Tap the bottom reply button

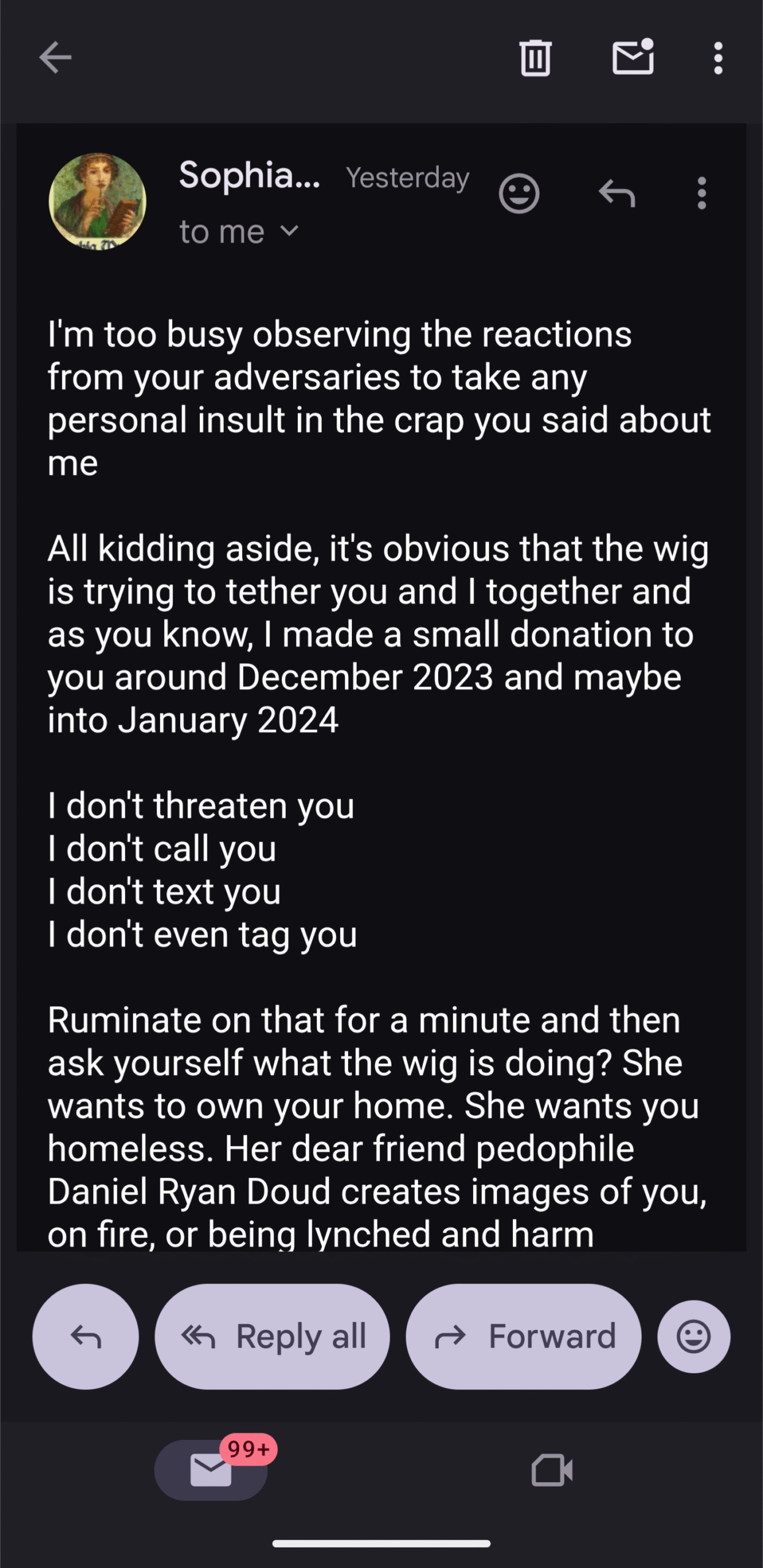point(85,1336)
